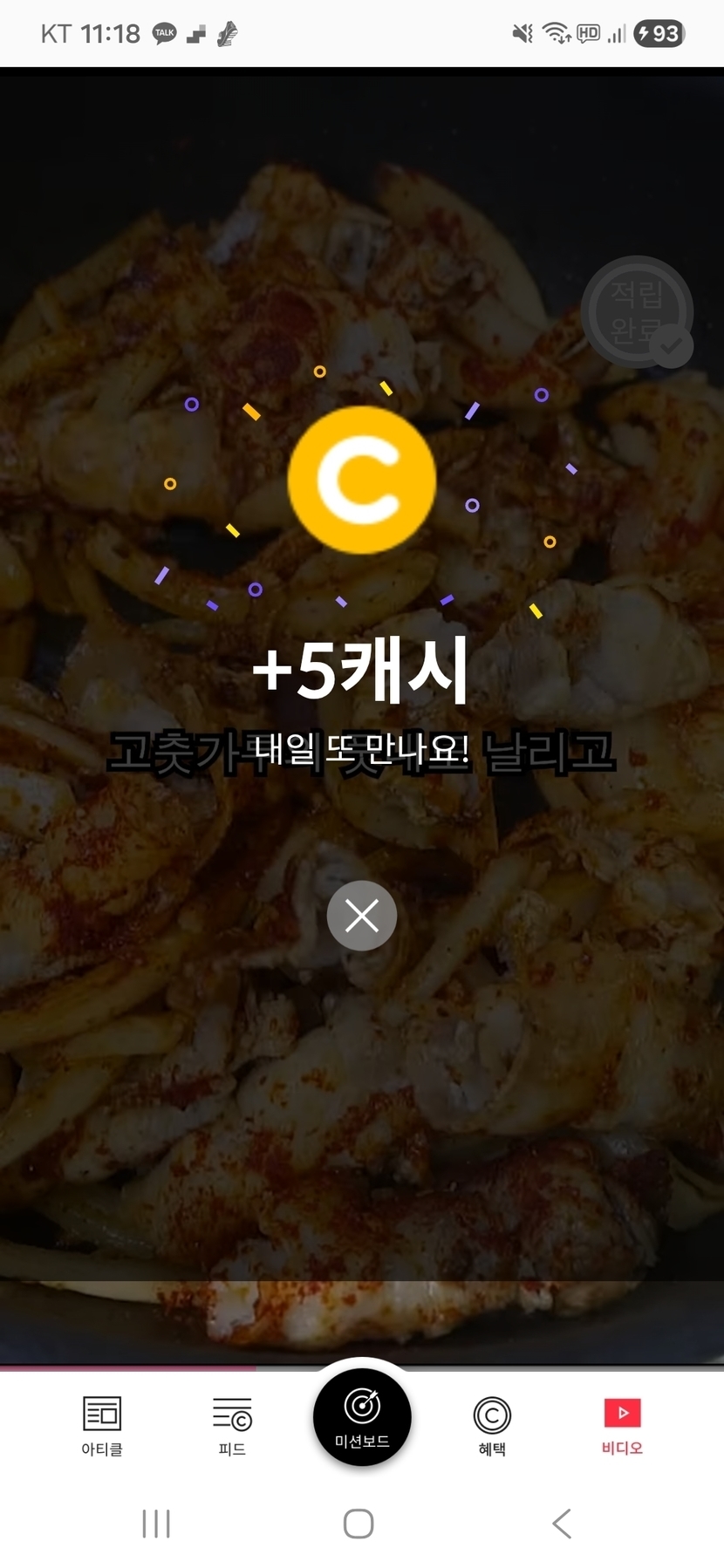The height and width of the screenshot is (1568, 724).
Task: Go to the 미션보드 tab
Action: click(x=362, y=1416)
